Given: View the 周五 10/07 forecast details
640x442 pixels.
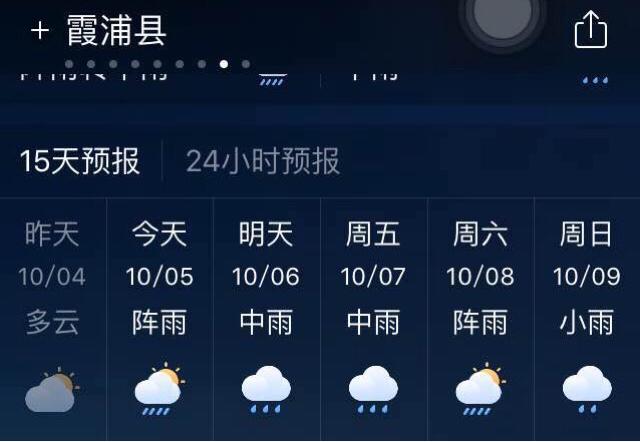Looking at the screenshot, I should tap(373, 320).
